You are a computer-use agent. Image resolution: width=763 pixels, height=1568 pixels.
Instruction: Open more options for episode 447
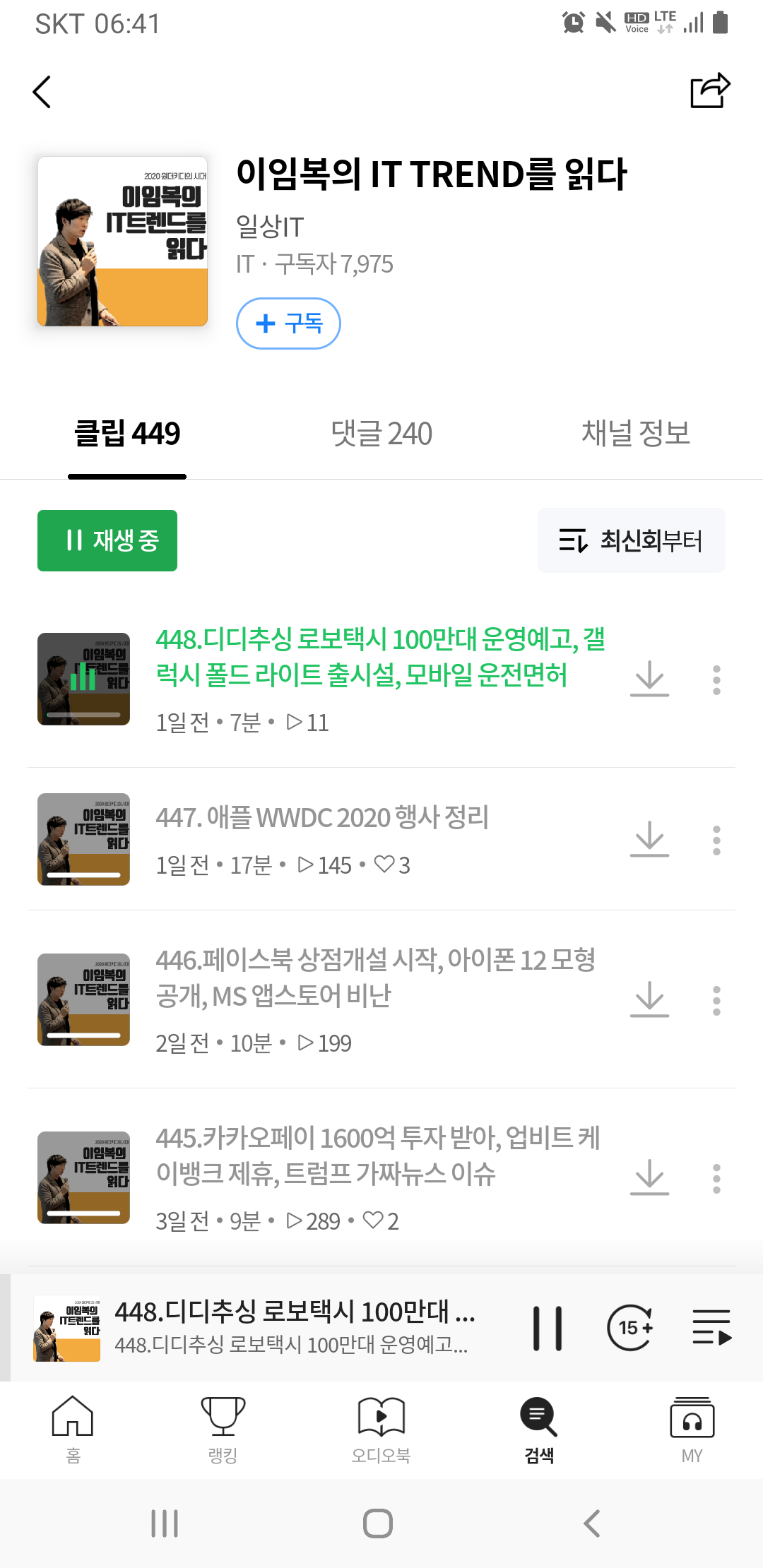coord(716,840)
